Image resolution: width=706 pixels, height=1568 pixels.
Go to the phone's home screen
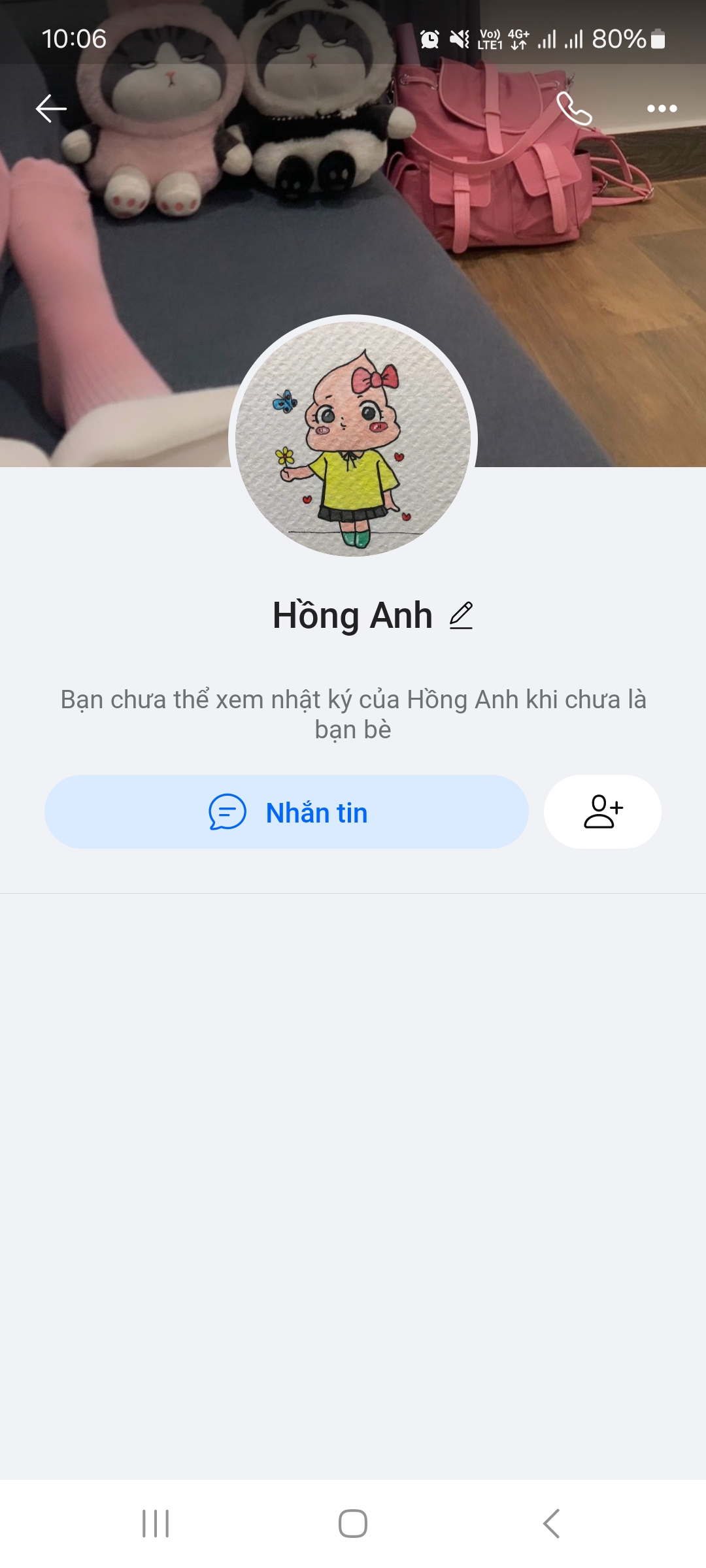[x=353, y=1524]
